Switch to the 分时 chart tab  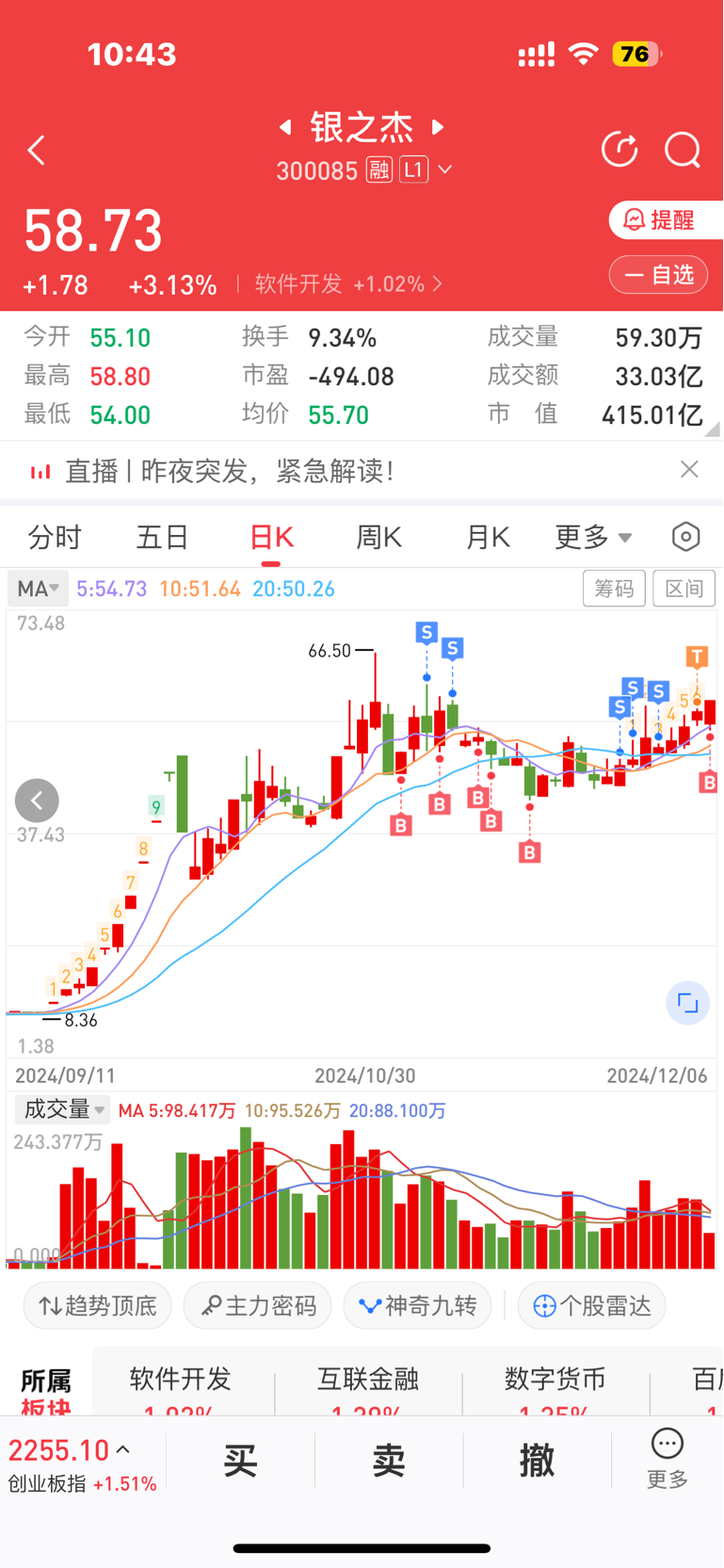point(55,538)
